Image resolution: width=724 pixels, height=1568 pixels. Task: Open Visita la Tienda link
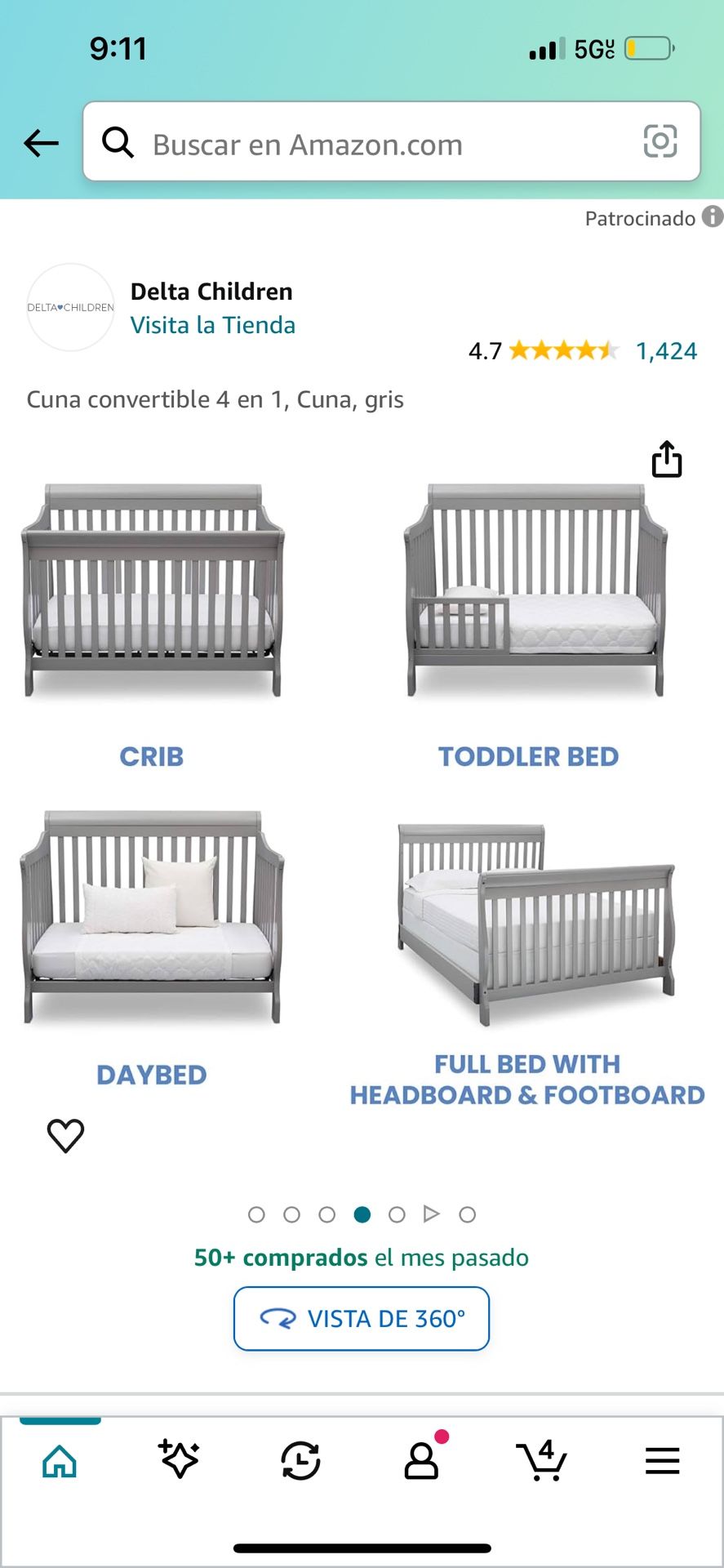pyautogui.click(x=213, y=325)
